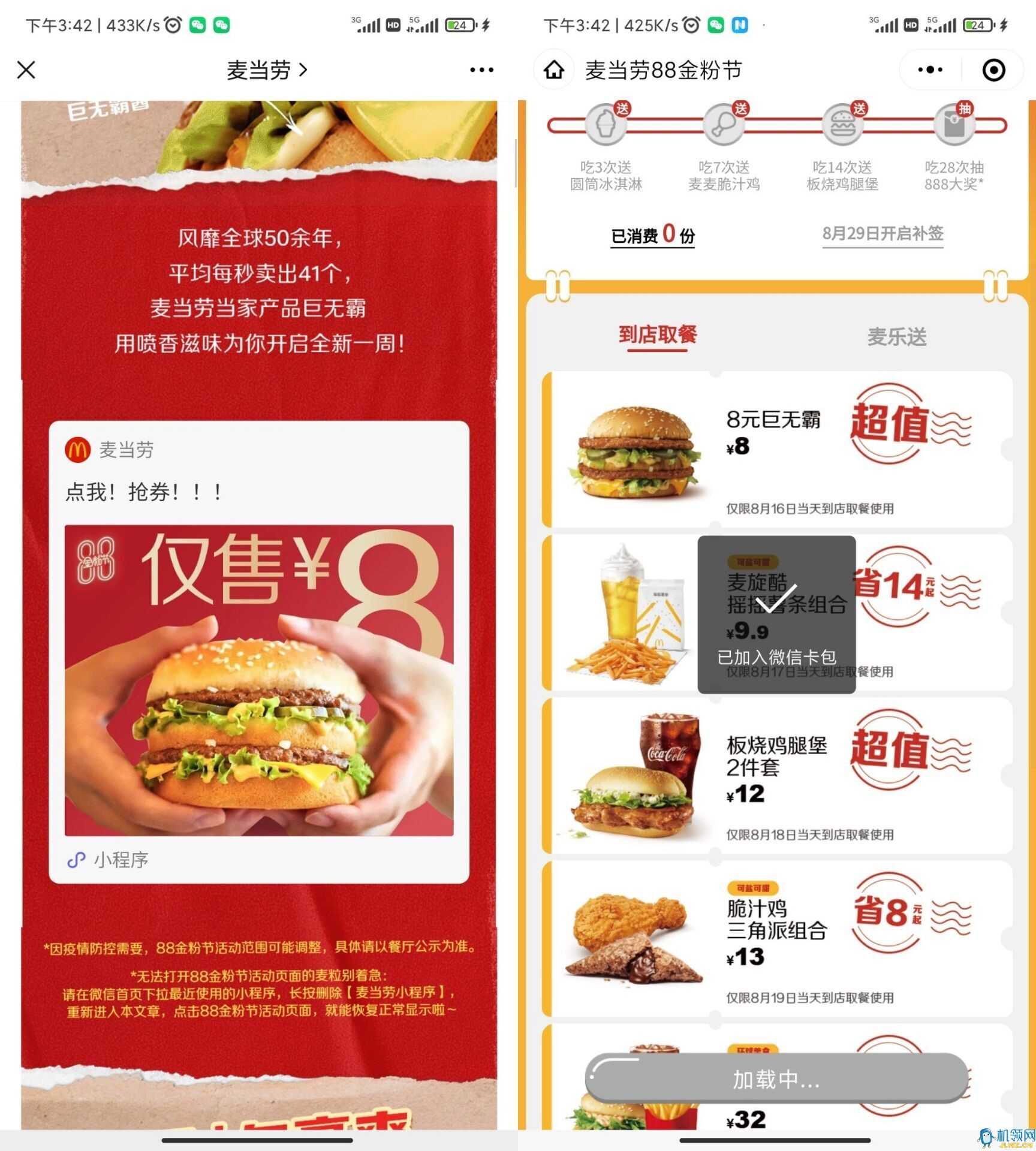Close the mini program via the circle button

point(993,70)
